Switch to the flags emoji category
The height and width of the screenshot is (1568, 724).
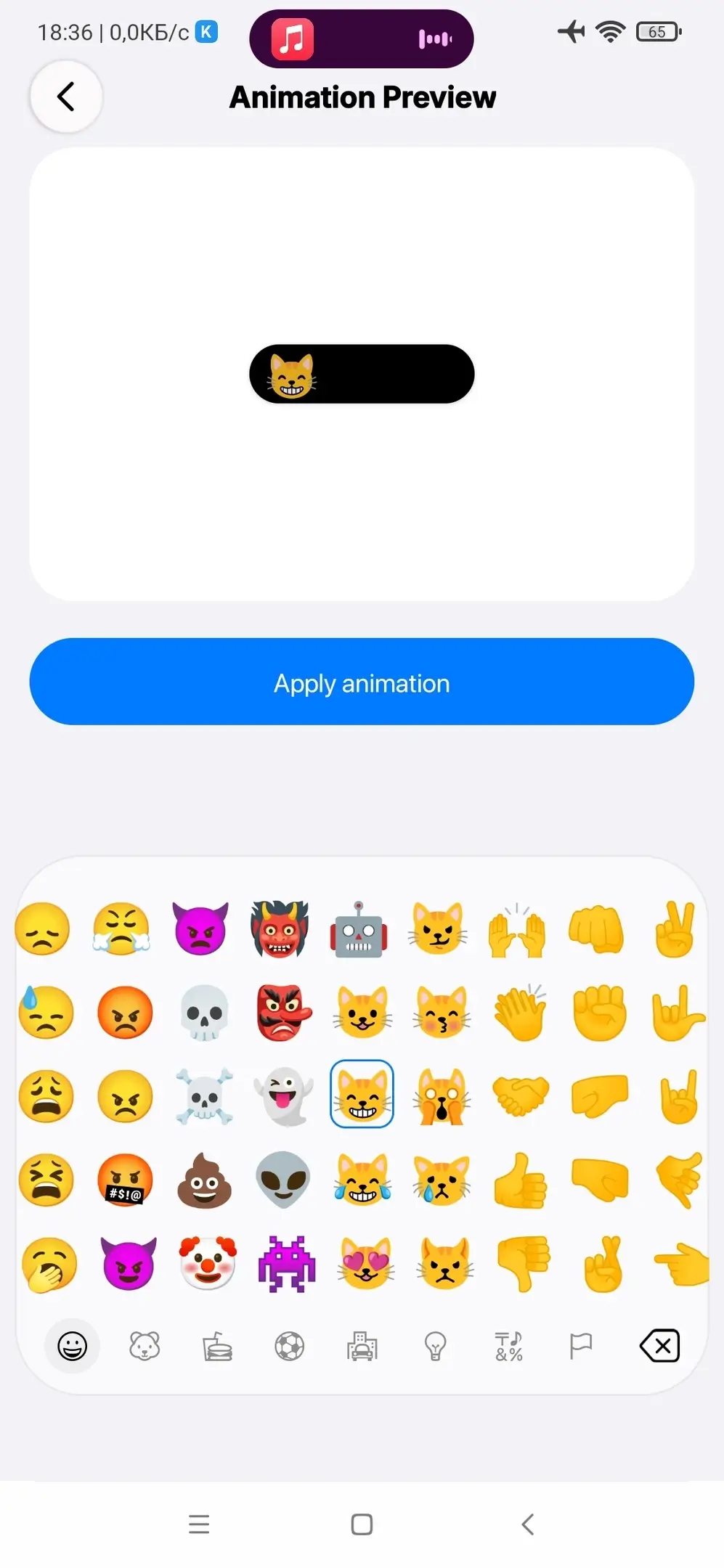580,1347
